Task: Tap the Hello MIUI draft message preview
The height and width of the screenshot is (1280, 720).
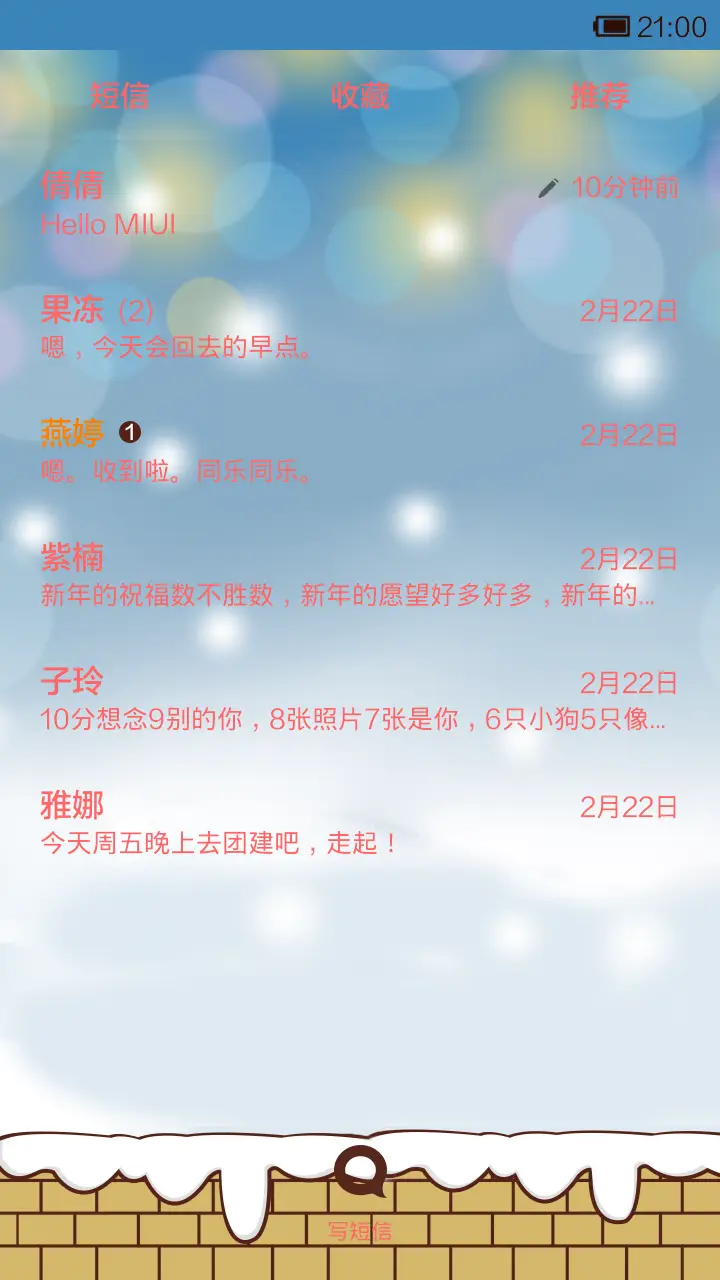Action: coord(108,225)
